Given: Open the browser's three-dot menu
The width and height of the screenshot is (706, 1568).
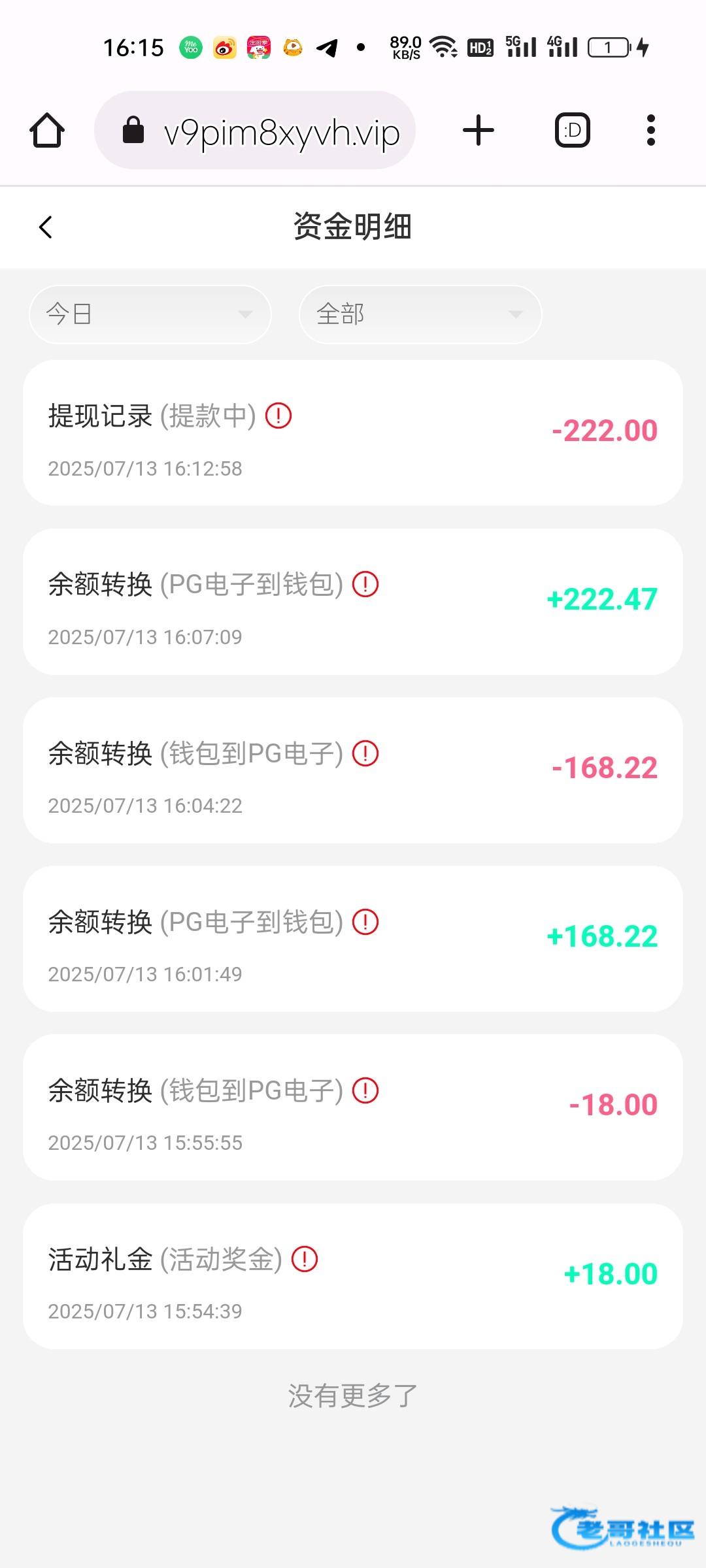Looking at the screenshot, I should coord(650,130).
